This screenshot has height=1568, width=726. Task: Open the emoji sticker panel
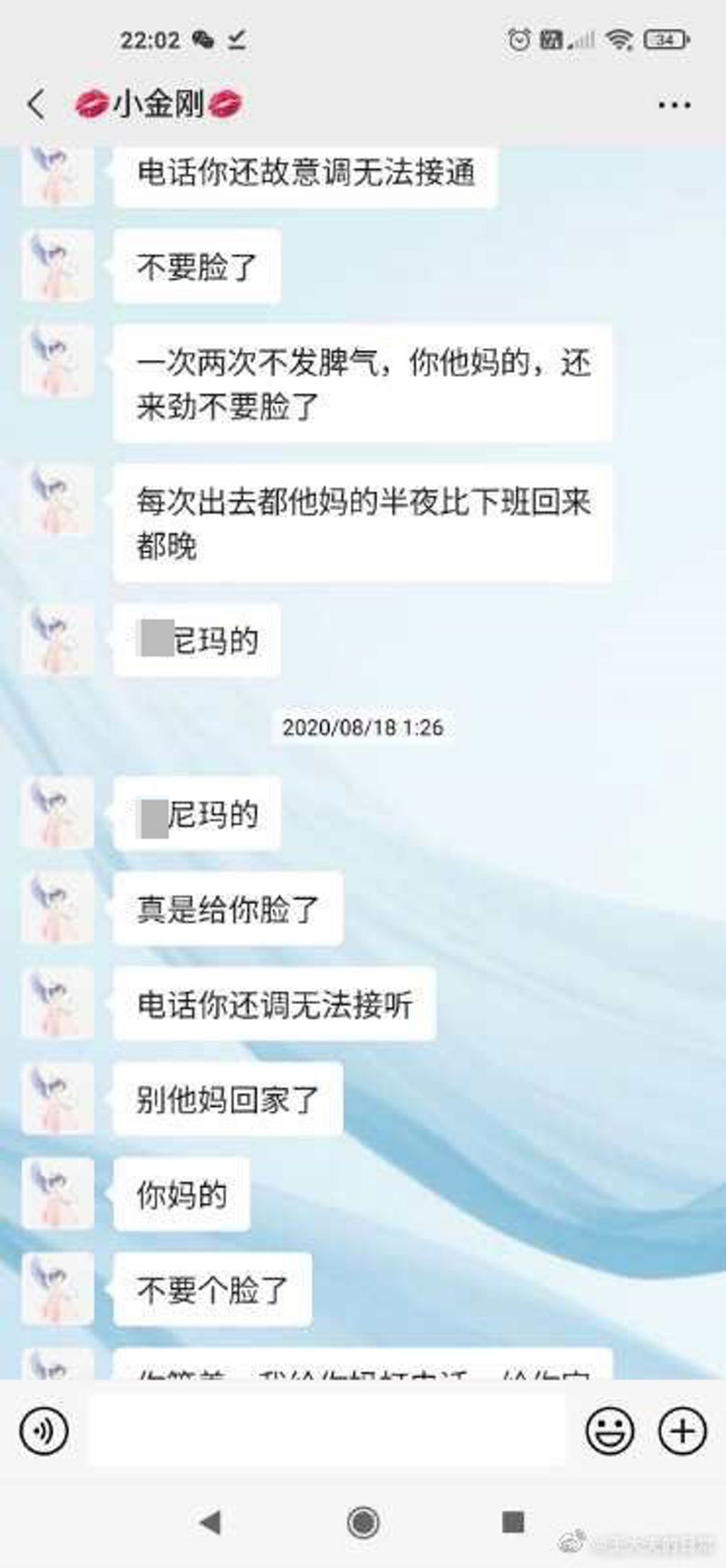tap(609, 1431)
